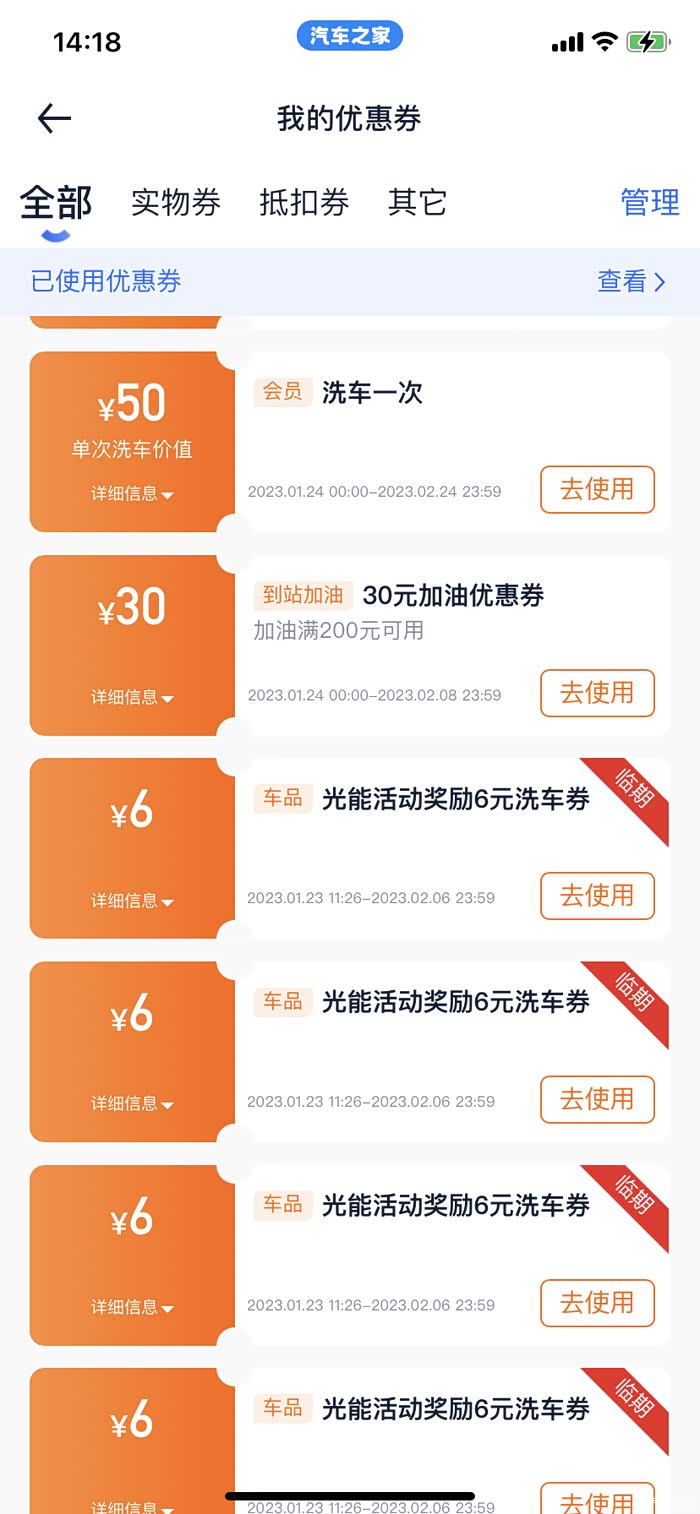This screenshot has height=1514, width=700.
Task: Switch to the 实物券 tab
Action: point(176,203)
